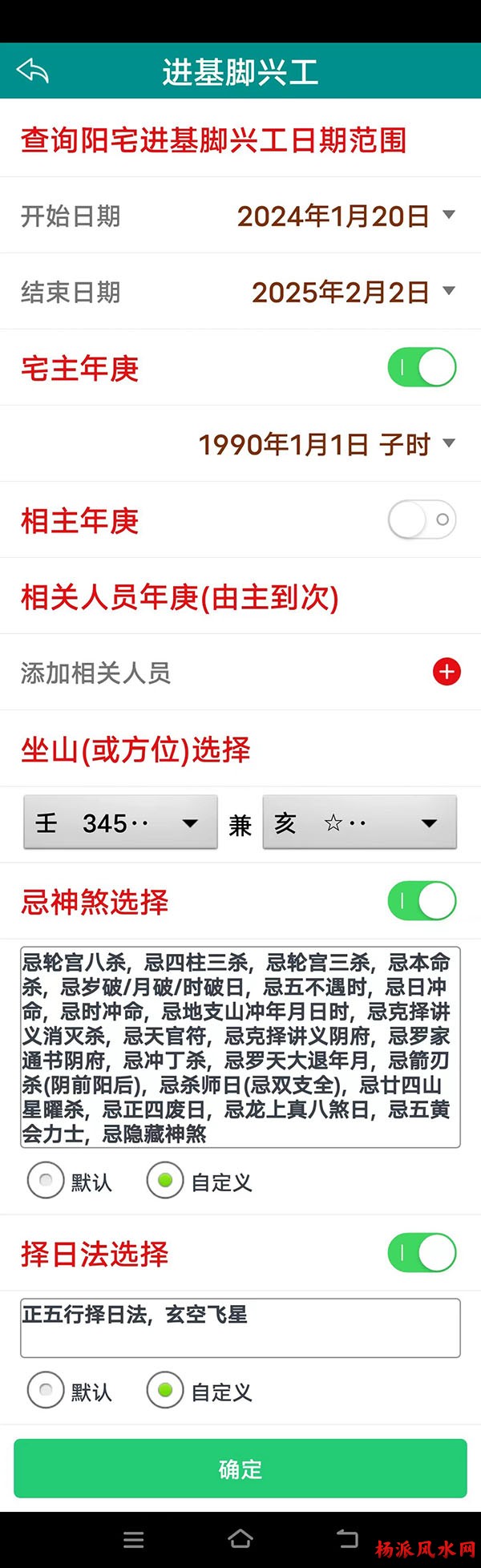The height and width of the screenshot is (1568, 481).
Task: Add a related person with the red plus
Action: point(447,672)
